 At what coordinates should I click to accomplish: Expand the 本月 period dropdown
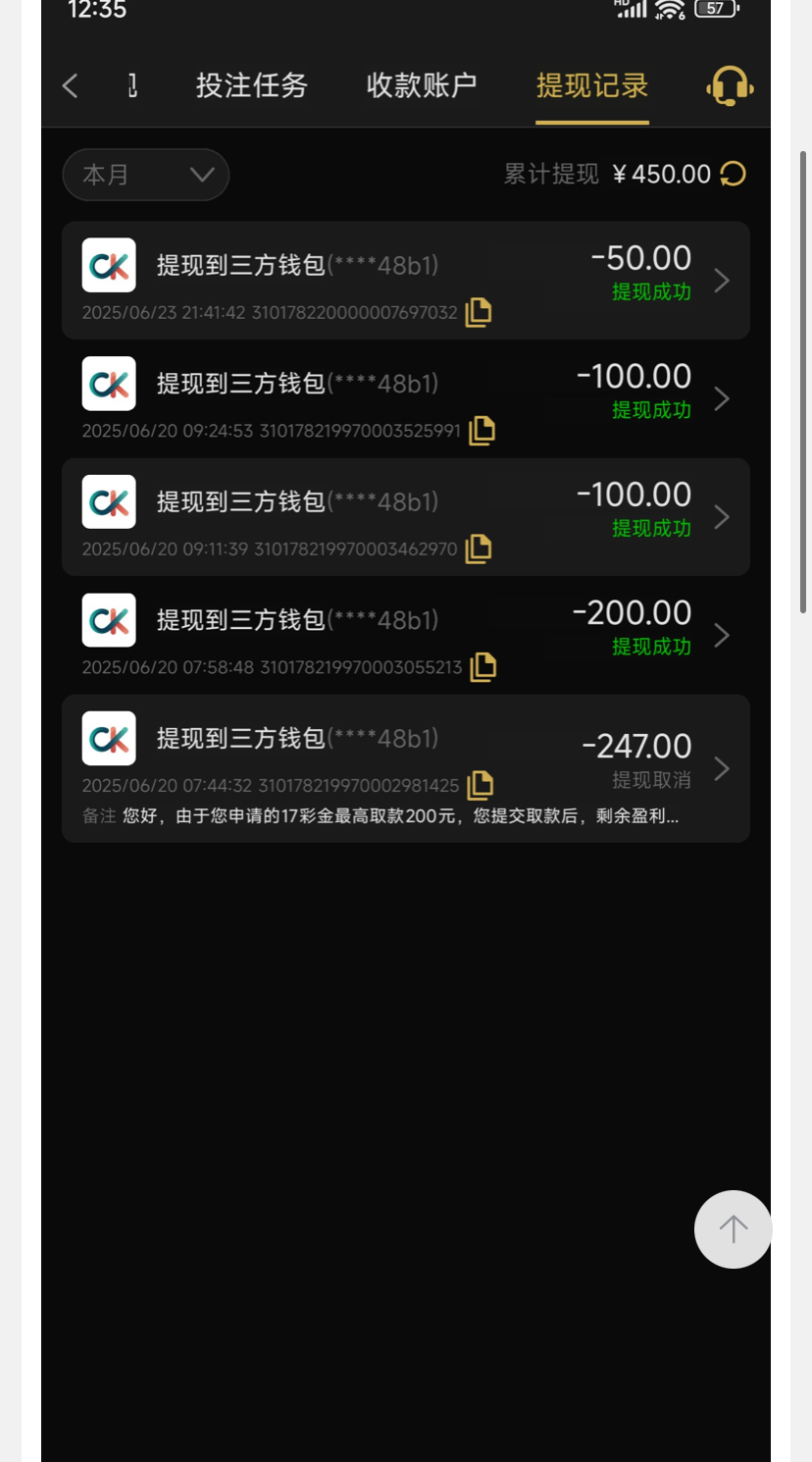point(146,175)
